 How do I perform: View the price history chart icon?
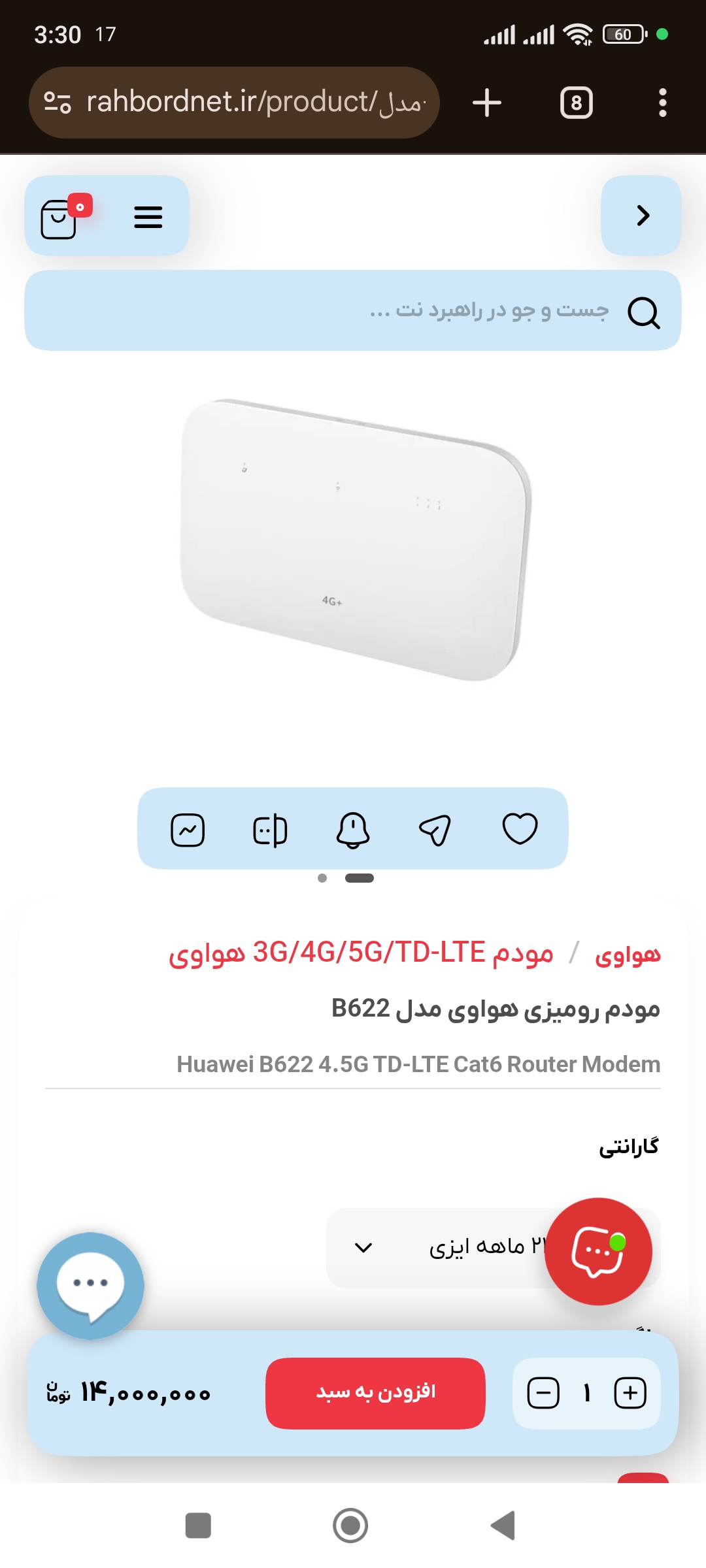pos(188,830)
